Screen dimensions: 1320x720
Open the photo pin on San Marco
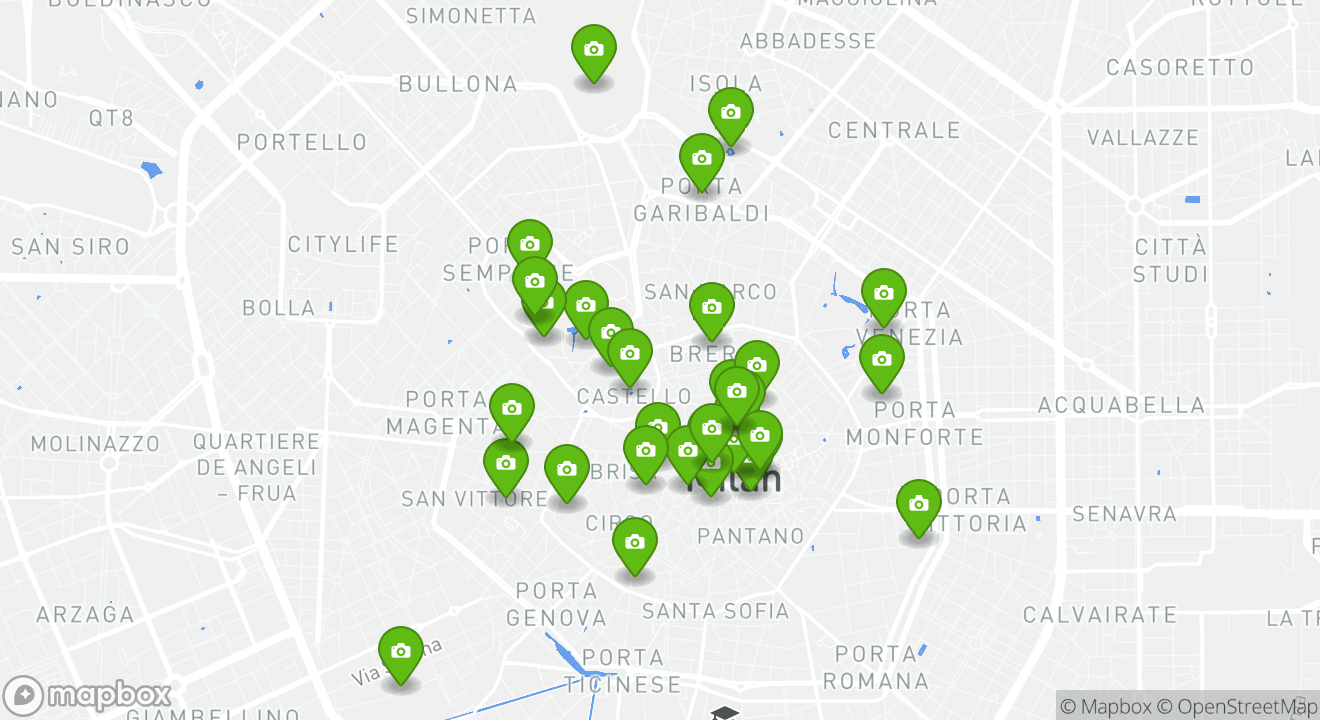click(x=712, y=307)
